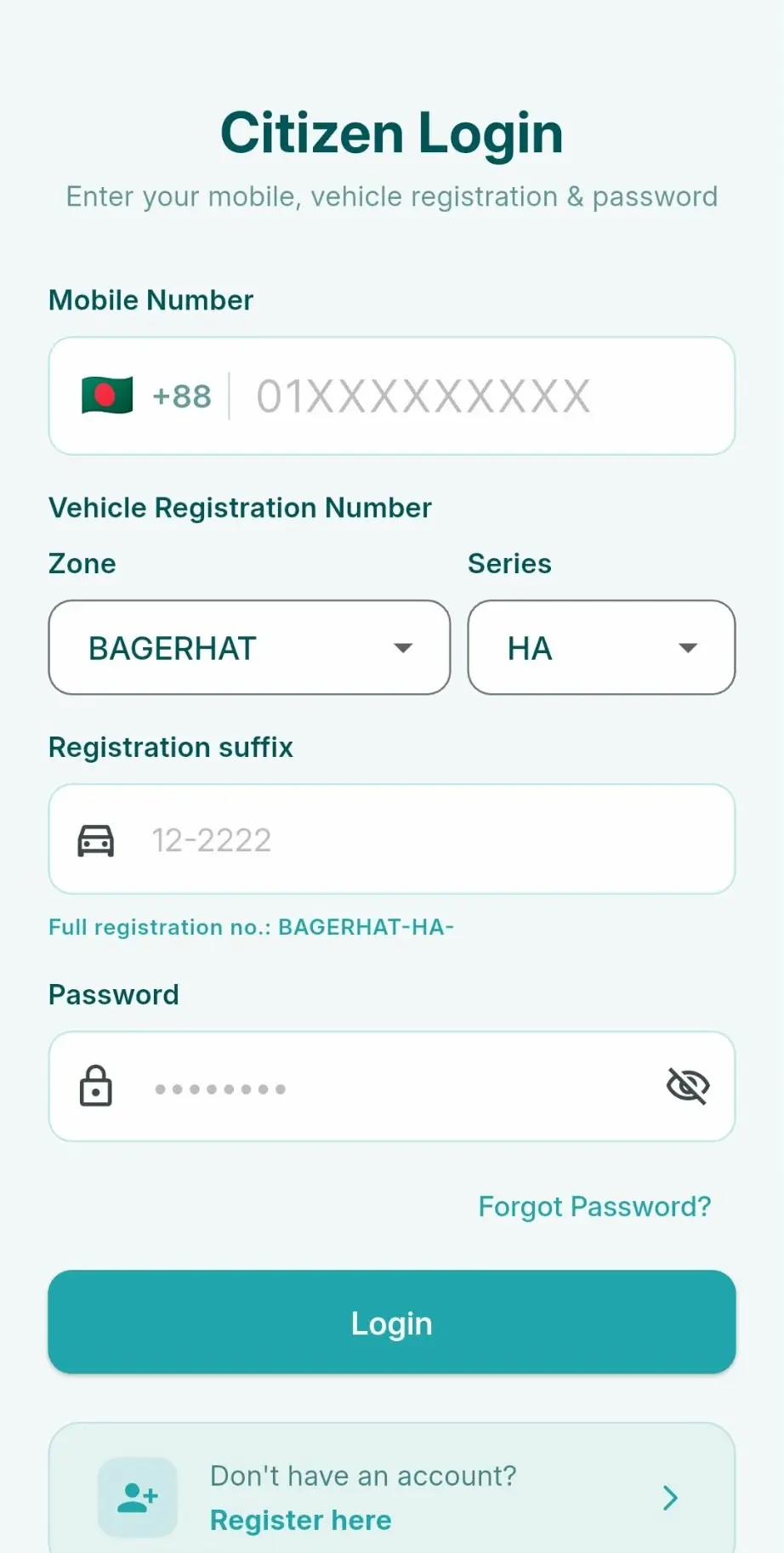Show the password with the eye icon
784x1553 pixels.
pyautogui.click(x=687, y=1086)
